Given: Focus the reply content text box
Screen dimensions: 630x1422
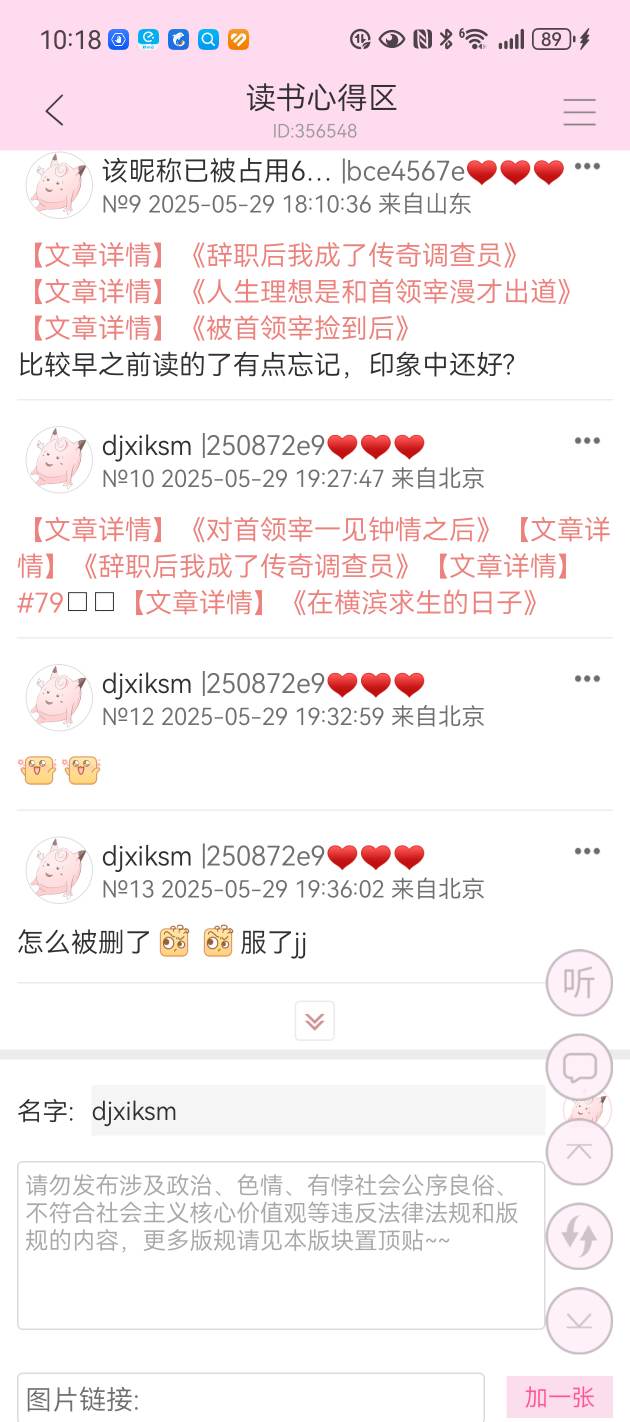Looking at the screenshot, I should coord(281,1245).
